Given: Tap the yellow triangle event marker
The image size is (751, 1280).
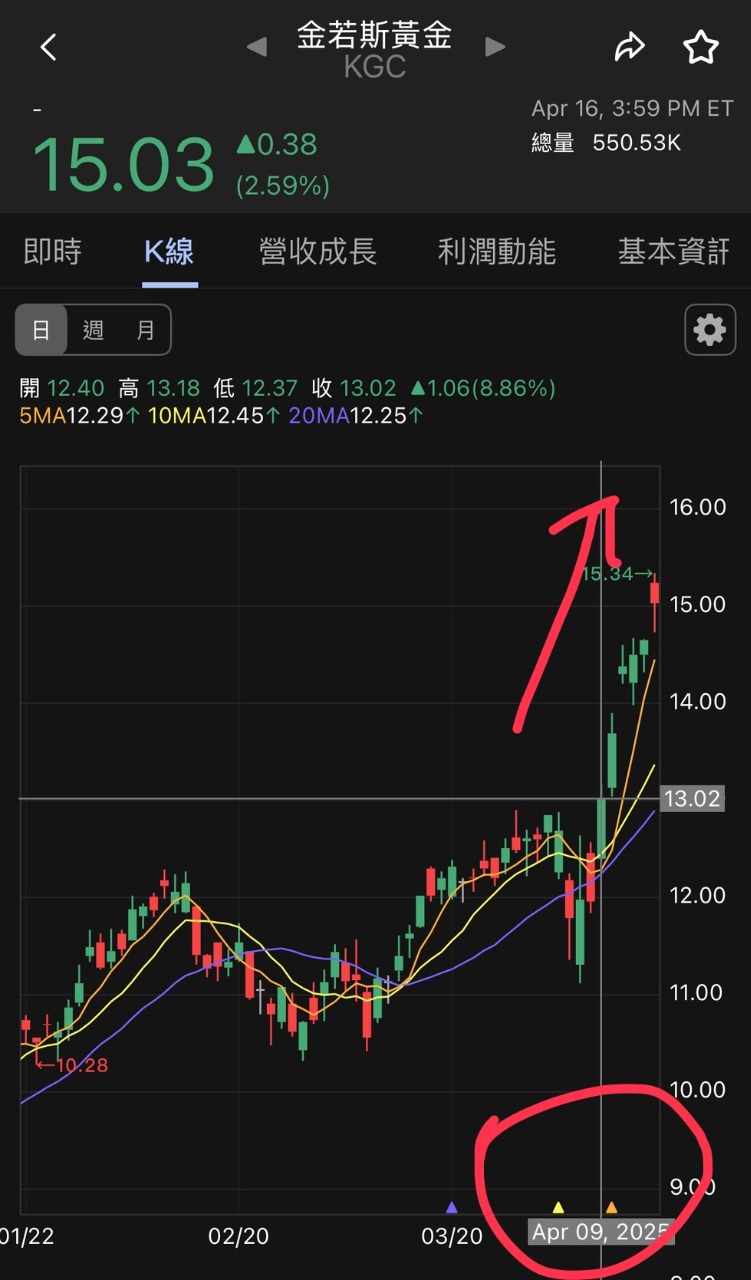Looking at the screenshot, I should coord(558,1208).
